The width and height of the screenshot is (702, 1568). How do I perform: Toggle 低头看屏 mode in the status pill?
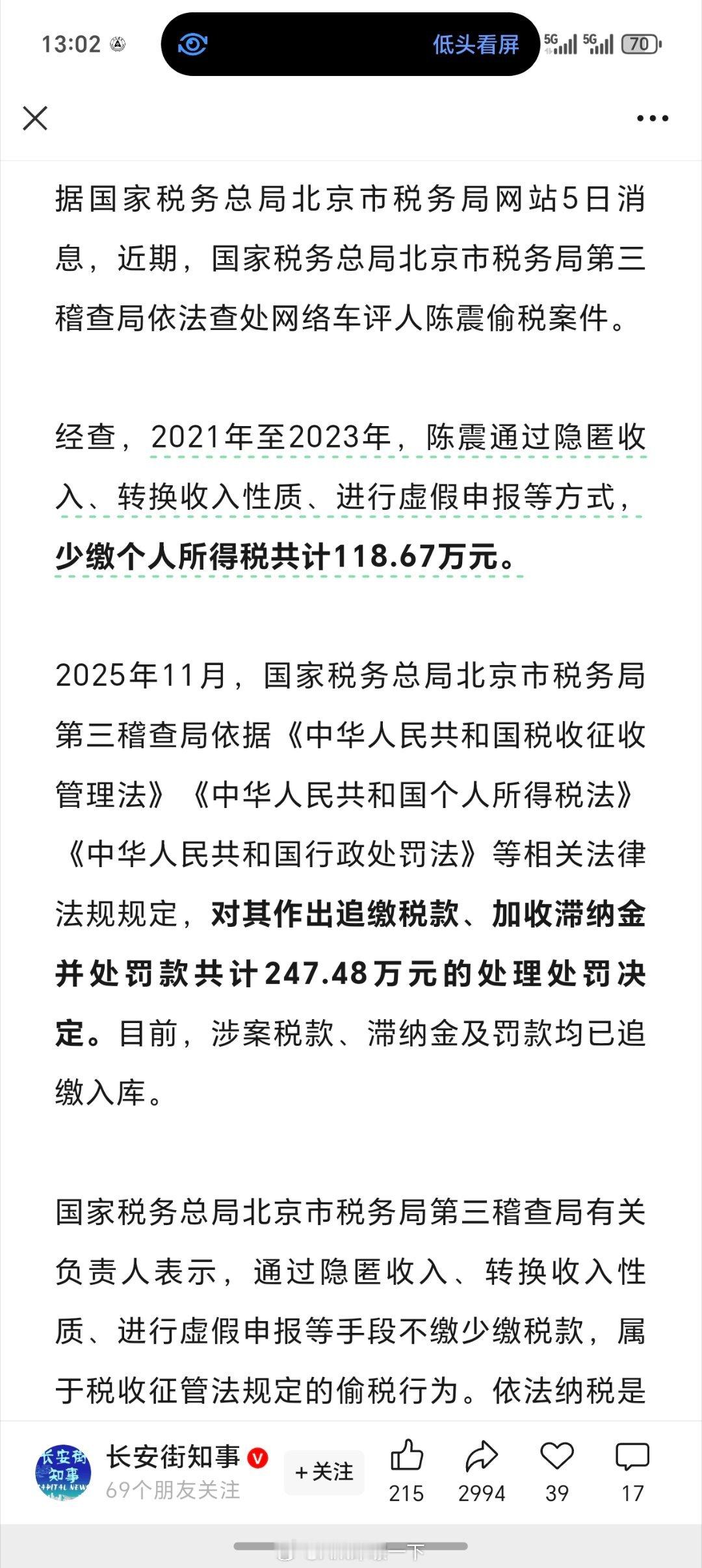[474, 44]
